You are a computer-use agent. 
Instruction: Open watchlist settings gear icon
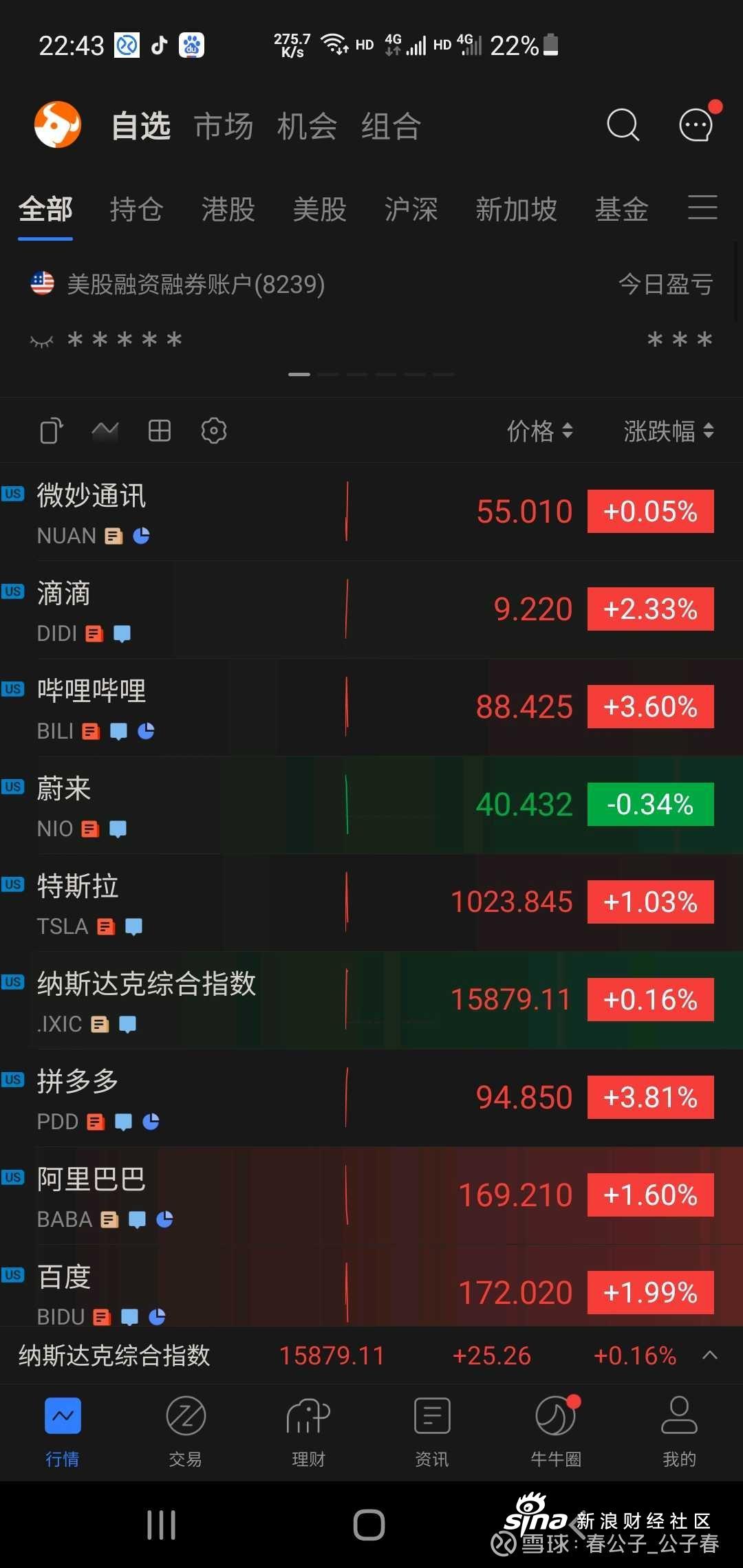[214, 431]
